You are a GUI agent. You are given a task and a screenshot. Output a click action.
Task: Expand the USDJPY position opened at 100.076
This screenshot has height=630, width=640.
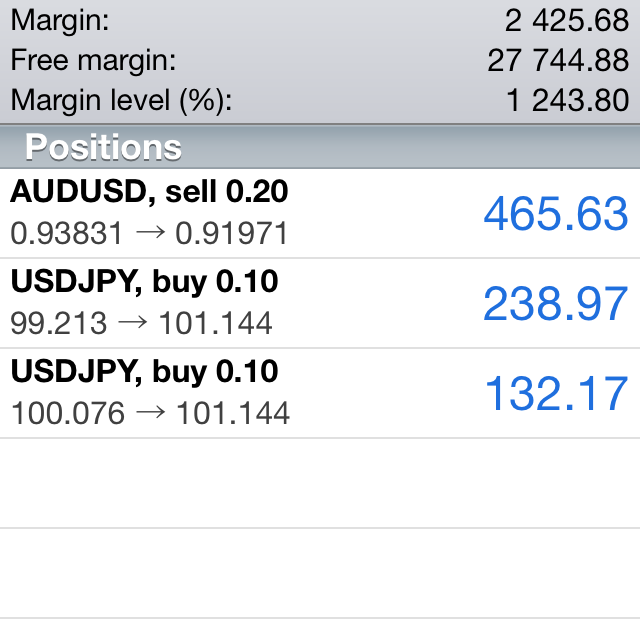click(320, 393)
